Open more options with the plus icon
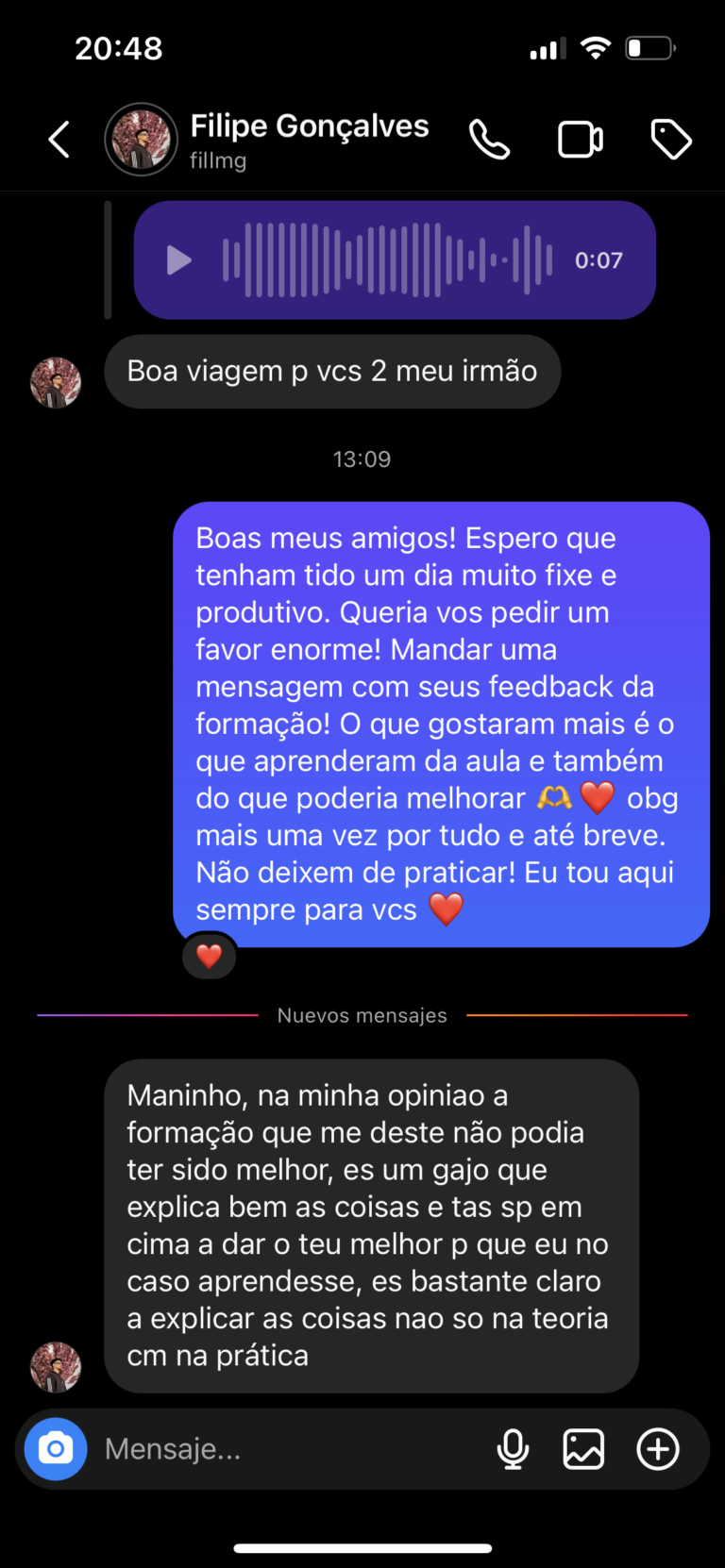This screenshot has height=1568, width=725. 657,1448
